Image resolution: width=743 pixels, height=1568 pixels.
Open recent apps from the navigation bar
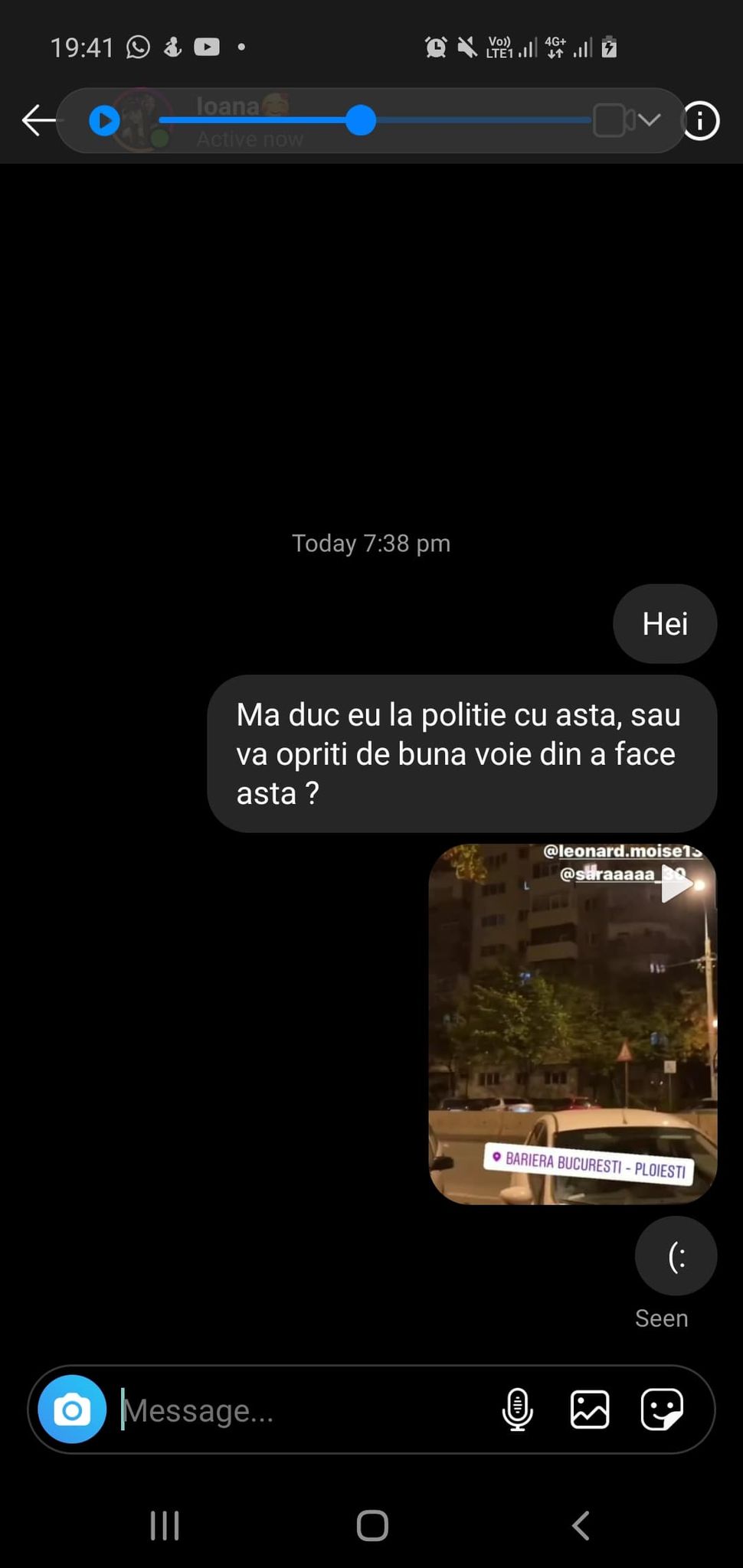tap(165, 1525)
